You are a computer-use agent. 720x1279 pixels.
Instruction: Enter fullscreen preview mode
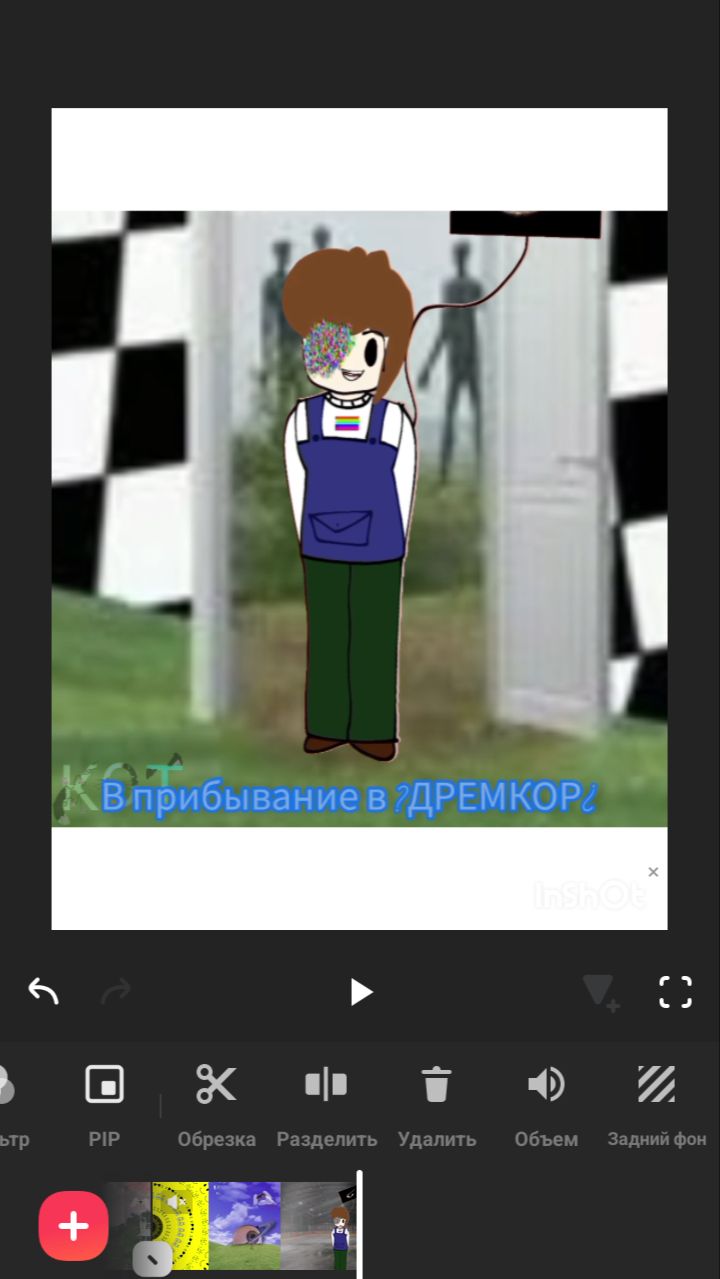coord(675,992)
